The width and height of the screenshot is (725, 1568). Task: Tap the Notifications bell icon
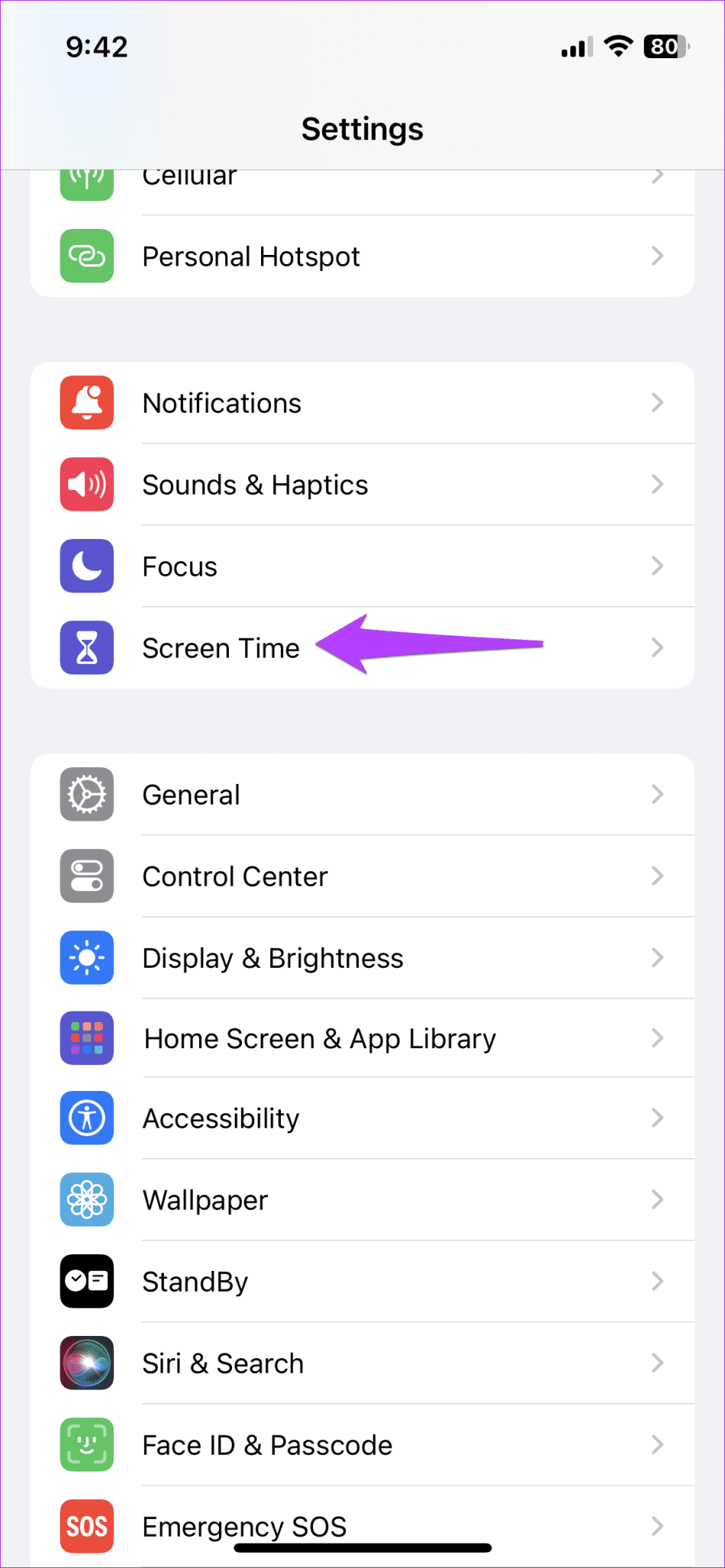point(87,403)
